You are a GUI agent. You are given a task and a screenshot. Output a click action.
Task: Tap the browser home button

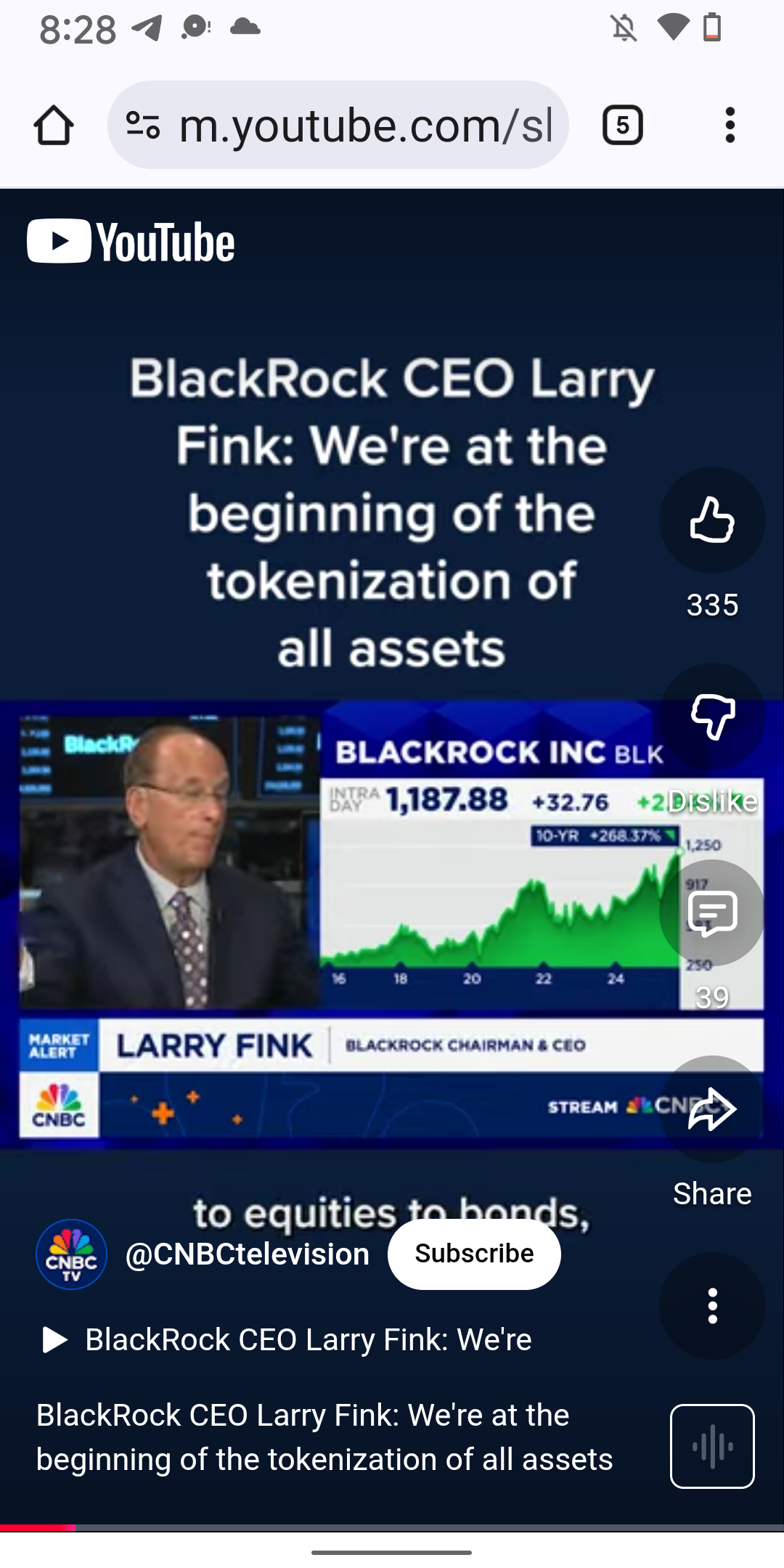[x=54, y=126]
